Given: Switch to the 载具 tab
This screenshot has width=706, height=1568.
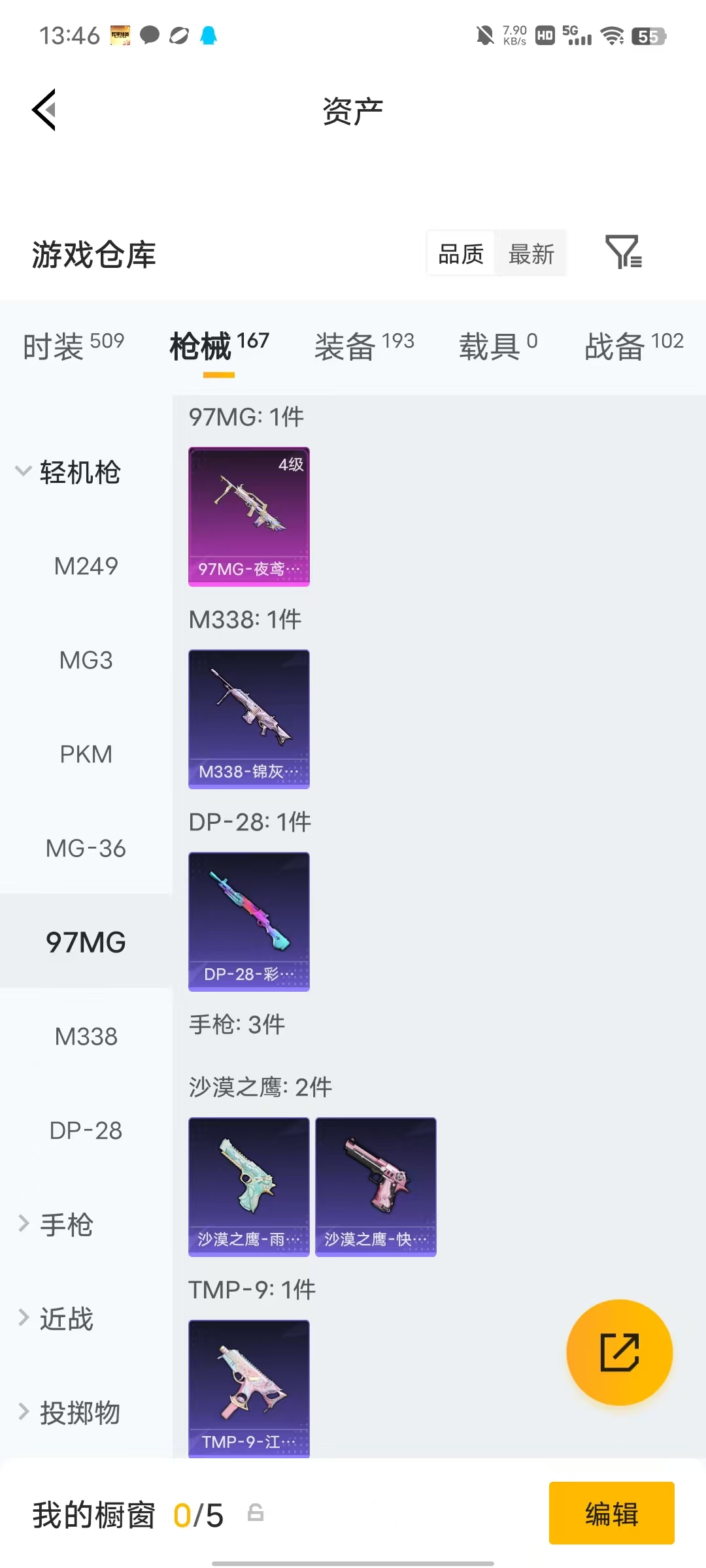Looking at the screenshot, I should coord(498,345).
